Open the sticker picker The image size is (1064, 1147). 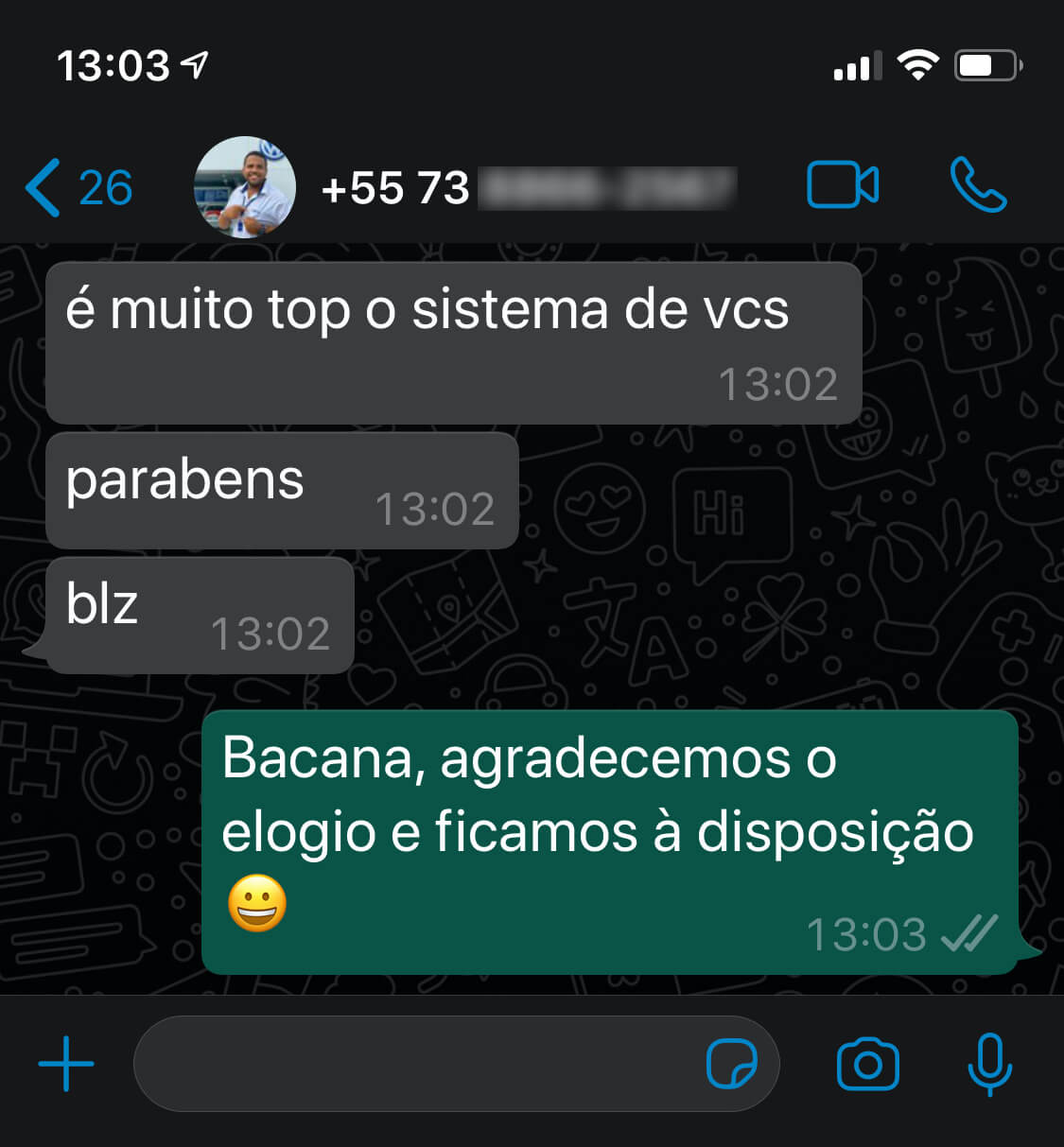tap(732, 1064)
